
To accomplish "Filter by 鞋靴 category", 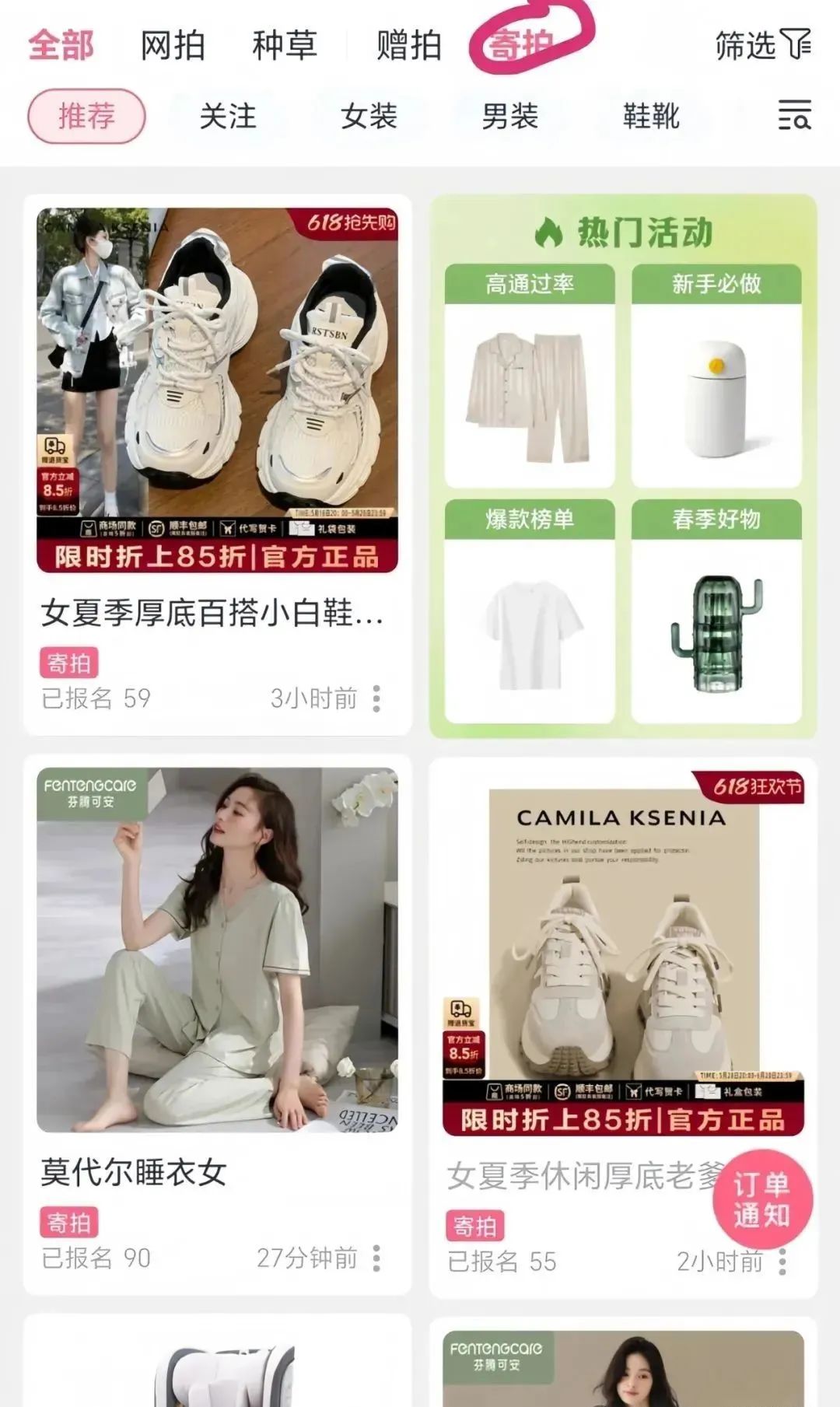I will pyautogui.click(x=651, y=116).
